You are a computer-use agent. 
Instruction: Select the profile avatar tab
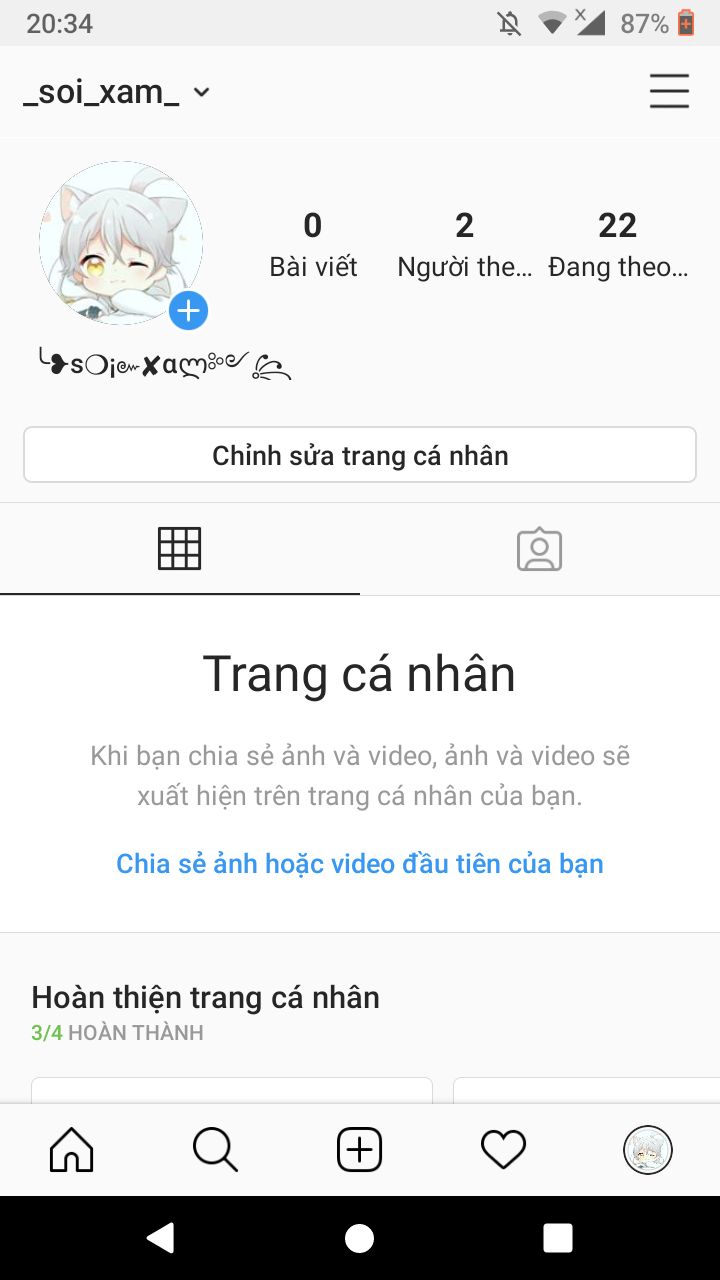coord(648,1150)
